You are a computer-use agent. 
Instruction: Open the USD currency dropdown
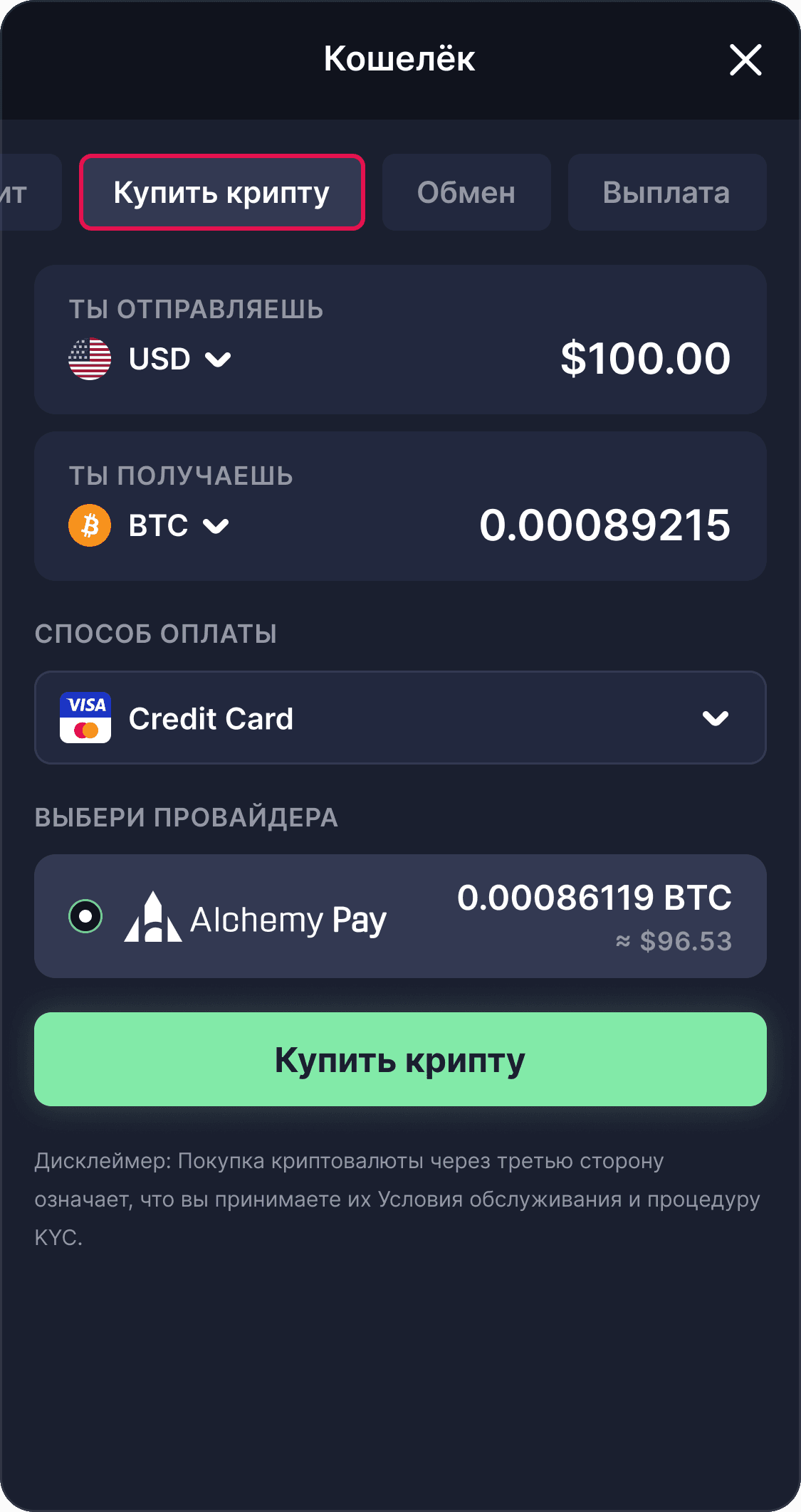point(219,360)
